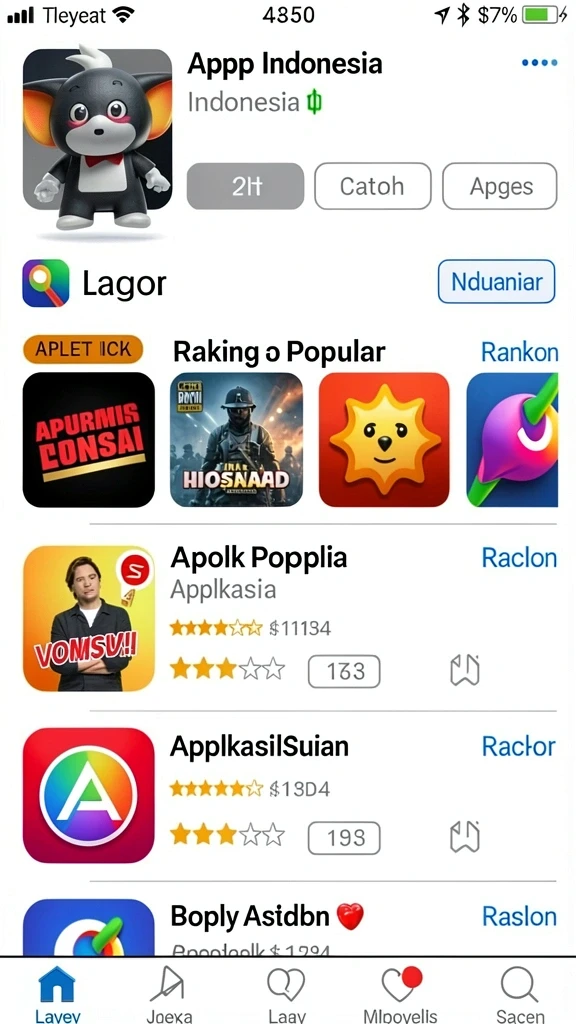The height and width of the screenshot is (1024, 576).
Task: Open the three-dot overflow menu
Action: (539, 63)
